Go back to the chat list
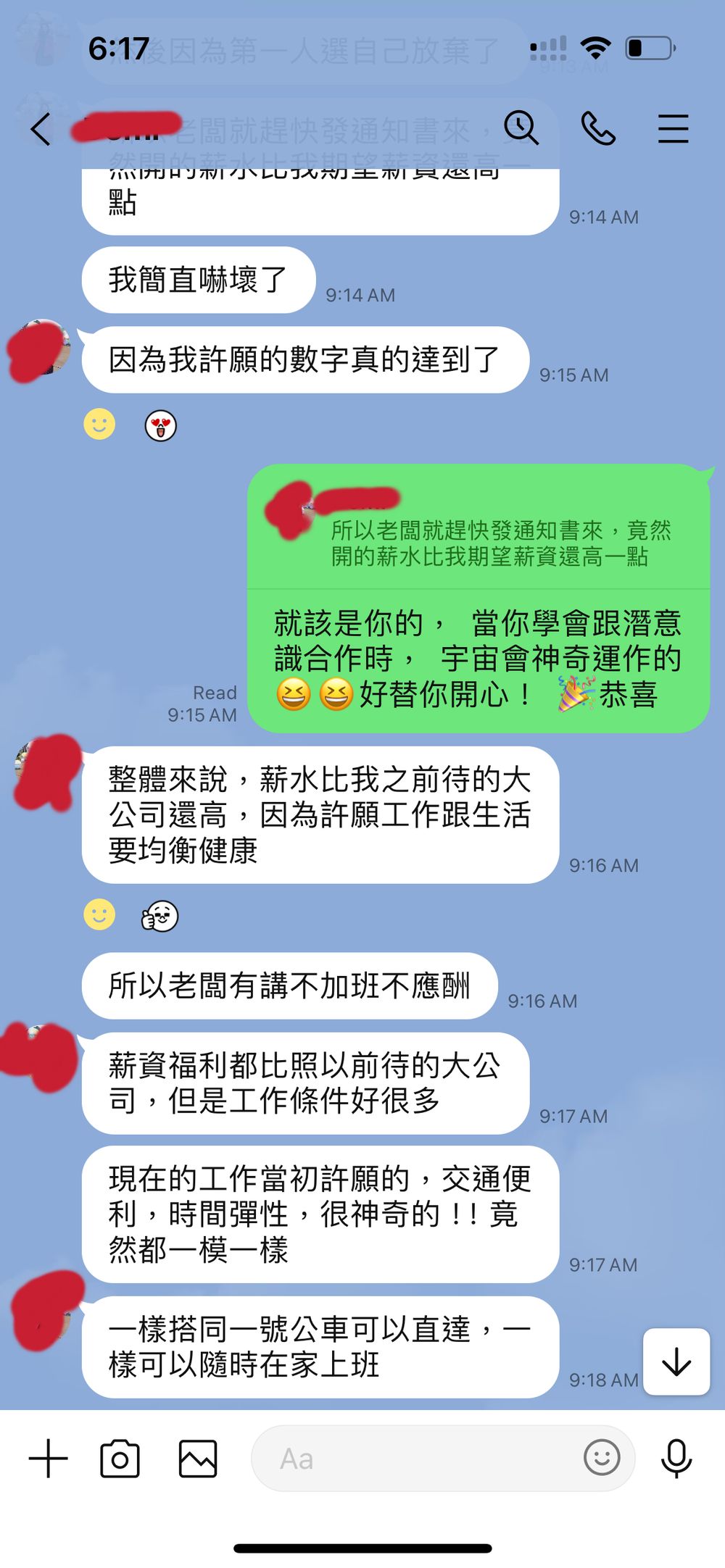 point(41,130)
